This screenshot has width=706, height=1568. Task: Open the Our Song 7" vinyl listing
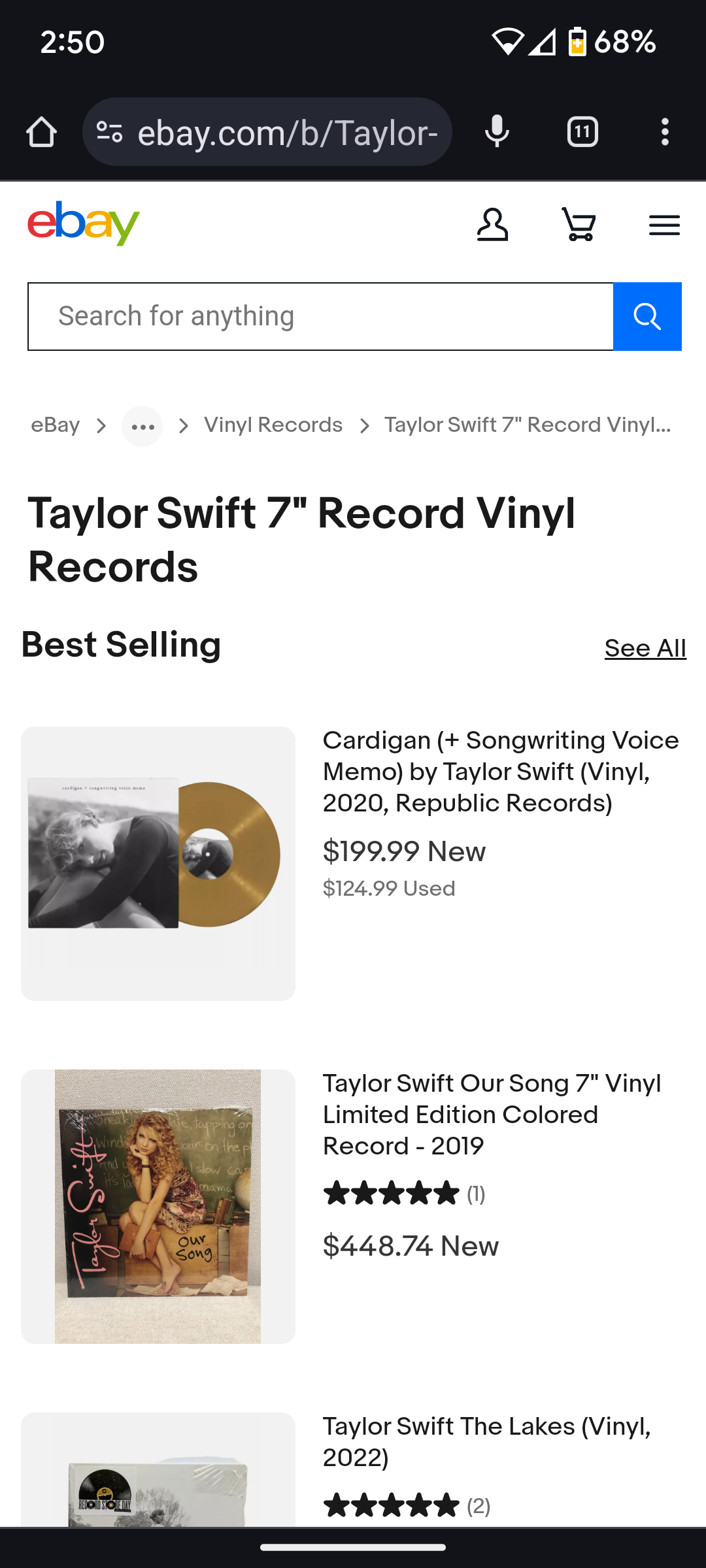(x=492, y=1115)
